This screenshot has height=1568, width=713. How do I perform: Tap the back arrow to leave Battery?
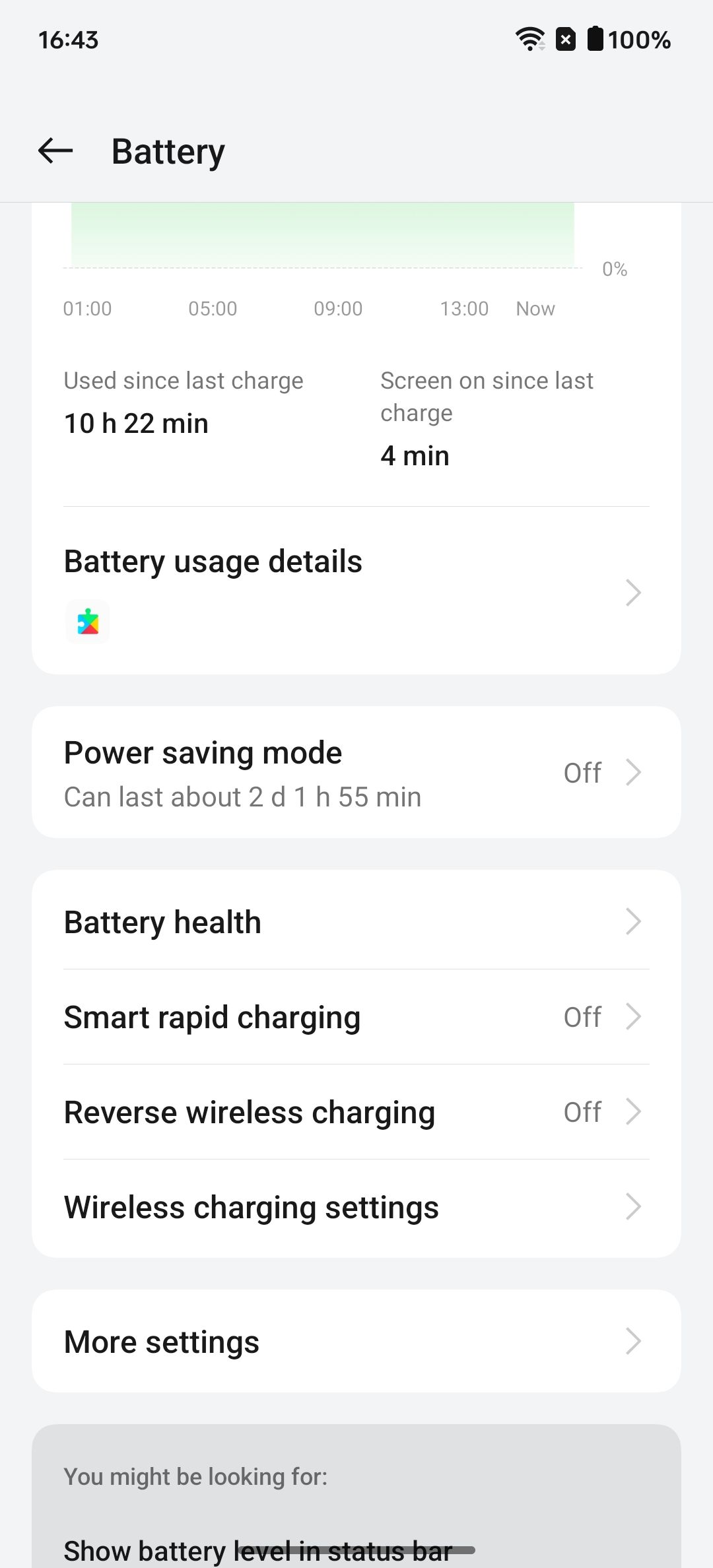(x=55, y=150)
